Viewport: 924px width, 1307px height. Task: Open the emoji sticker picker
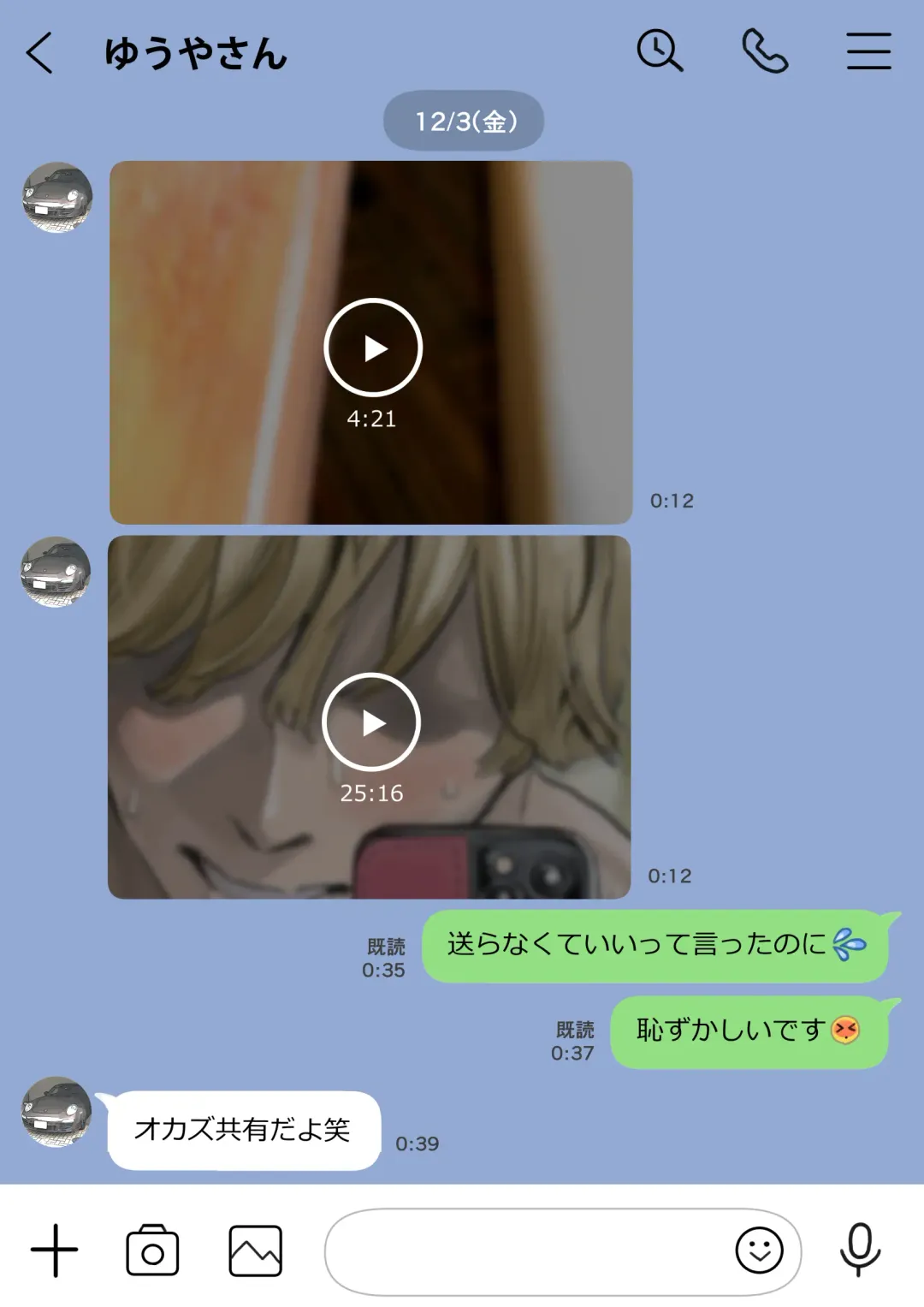click(759, 1251)
